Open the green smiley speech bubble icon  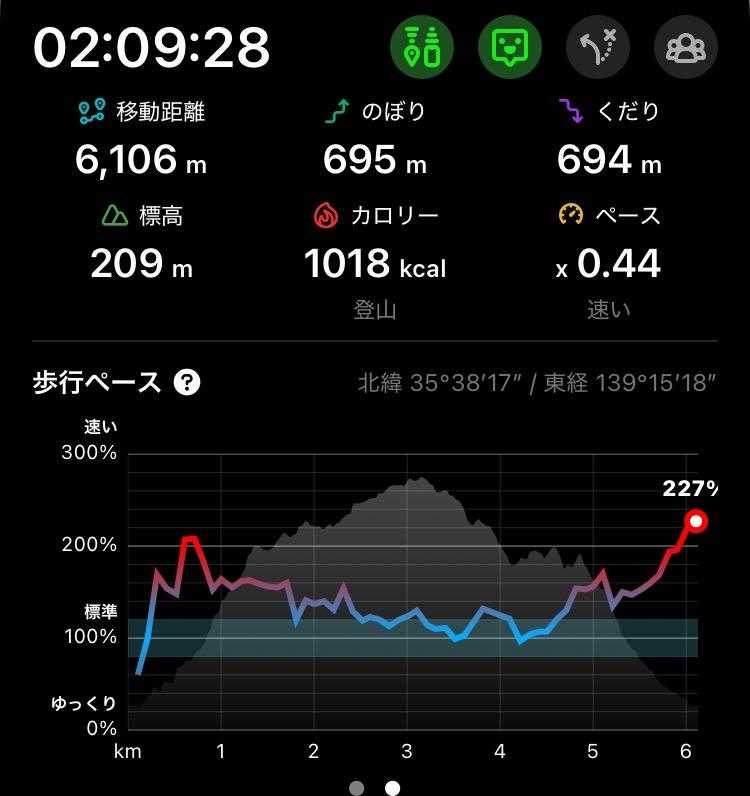(509, 47)
